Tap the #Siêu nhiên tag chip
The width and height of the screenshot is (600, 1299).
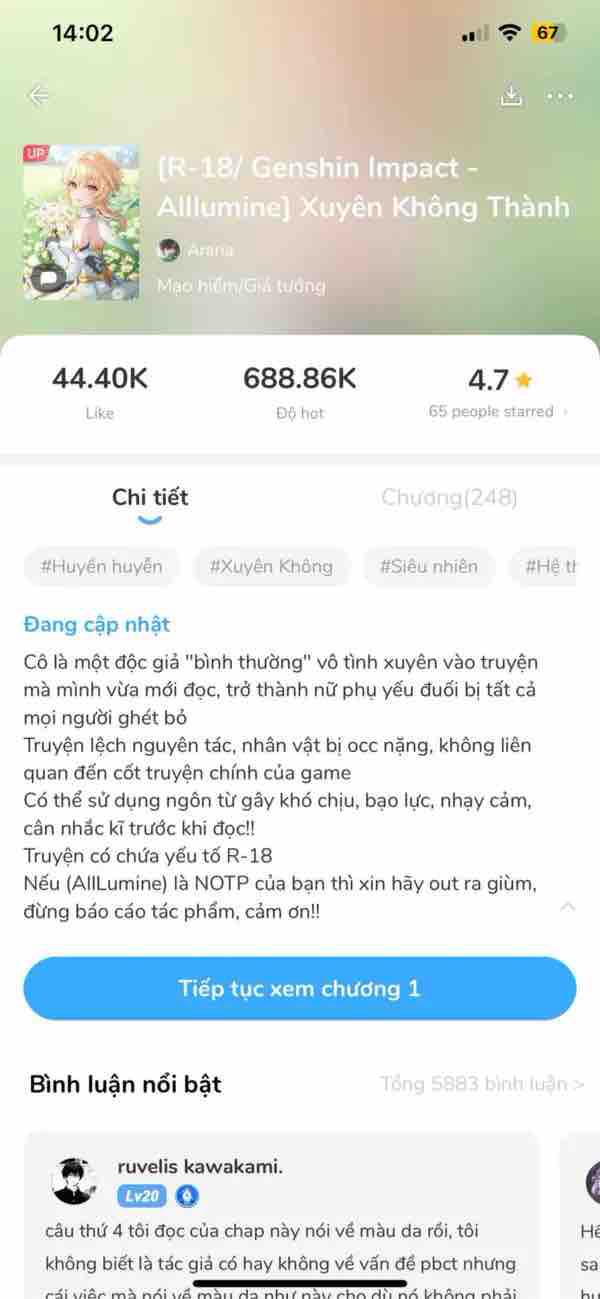tap(428, 566)
